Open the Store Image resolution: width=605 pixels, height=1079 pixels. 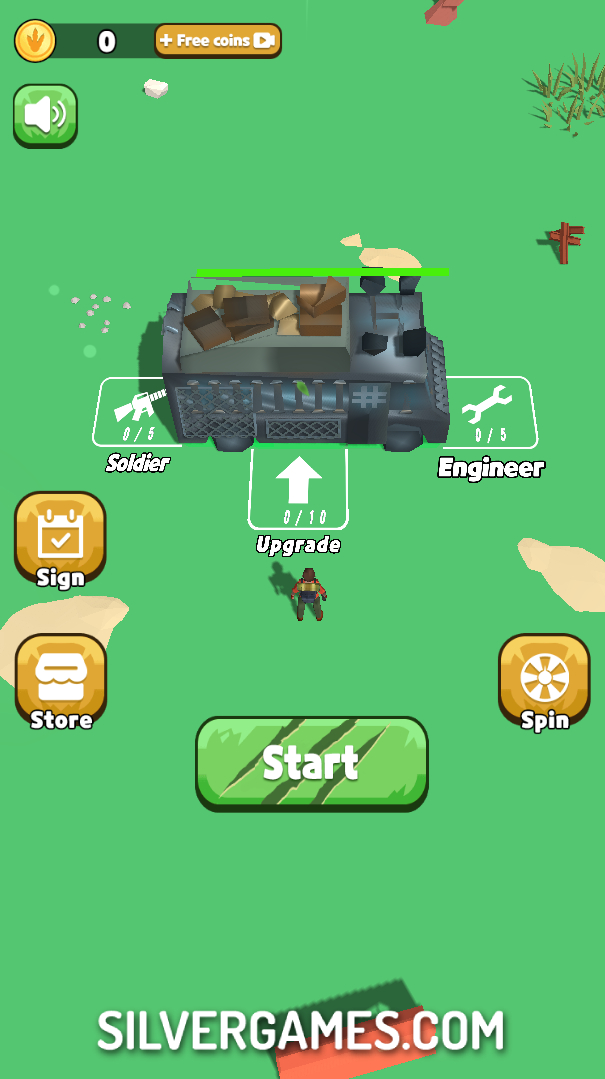tap(61, 682)
